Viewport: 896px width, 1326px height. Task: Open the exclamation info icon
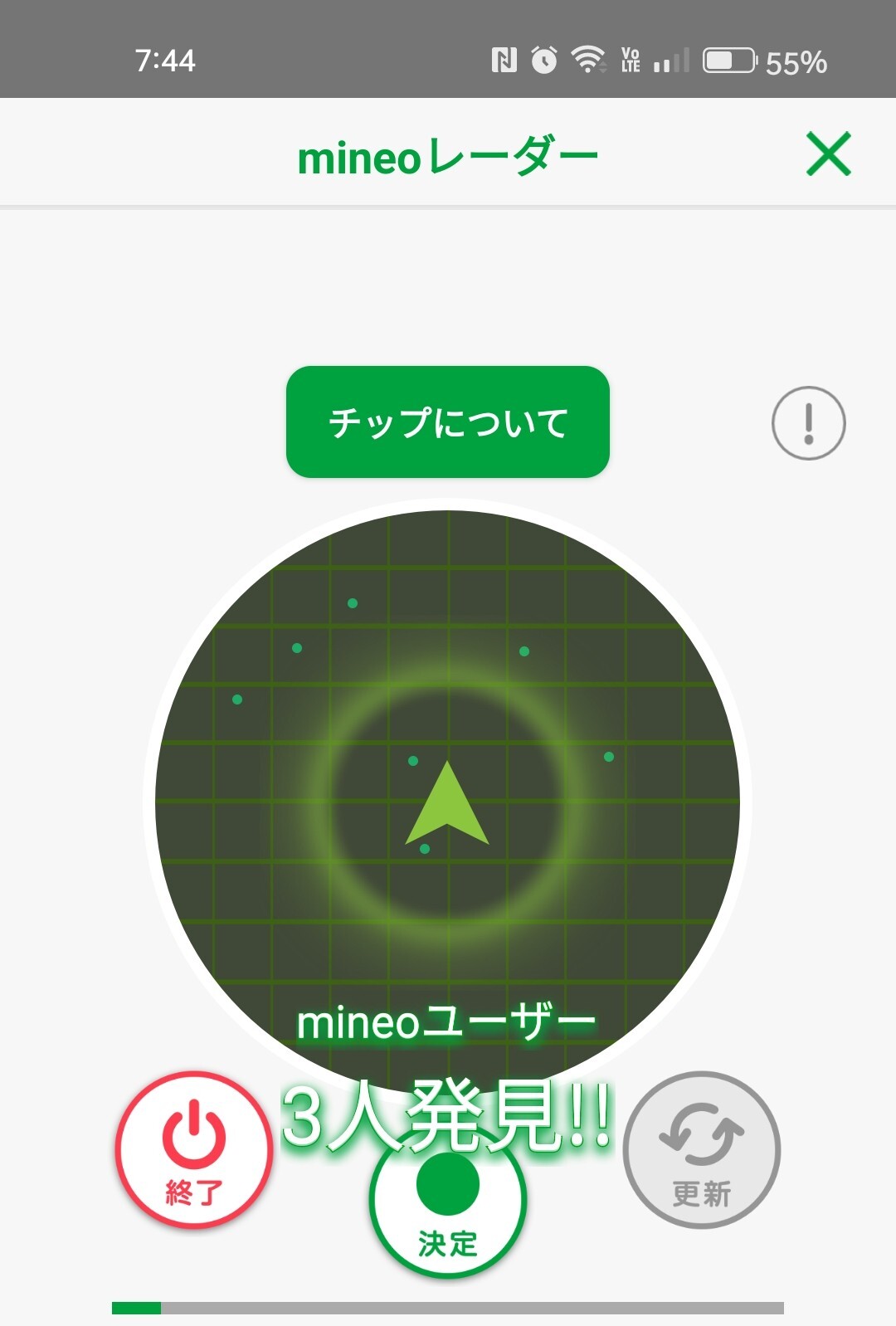tap(808, 423)
